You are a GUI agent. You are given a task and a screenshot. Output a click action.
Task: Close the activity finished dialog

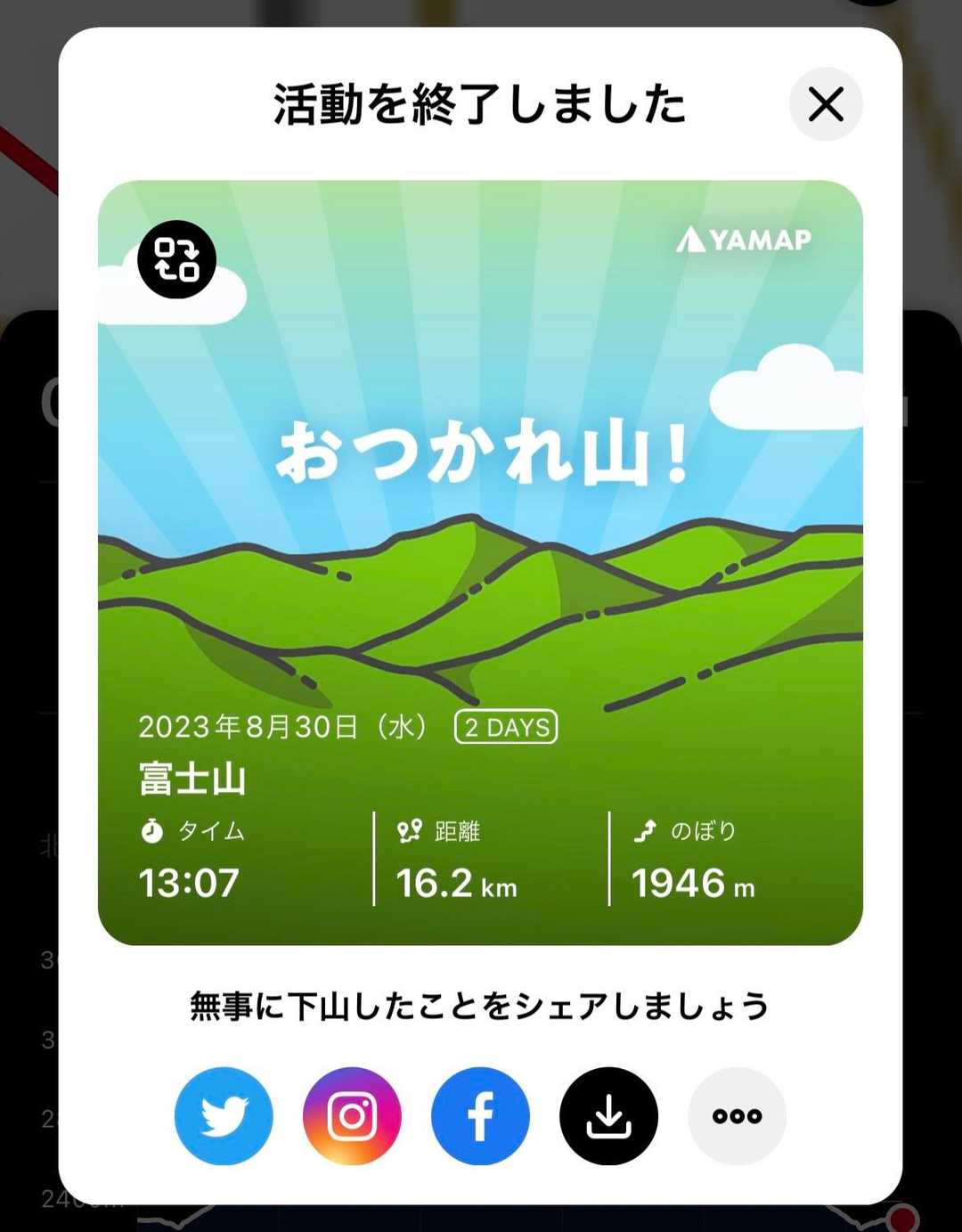click(825, 105)
